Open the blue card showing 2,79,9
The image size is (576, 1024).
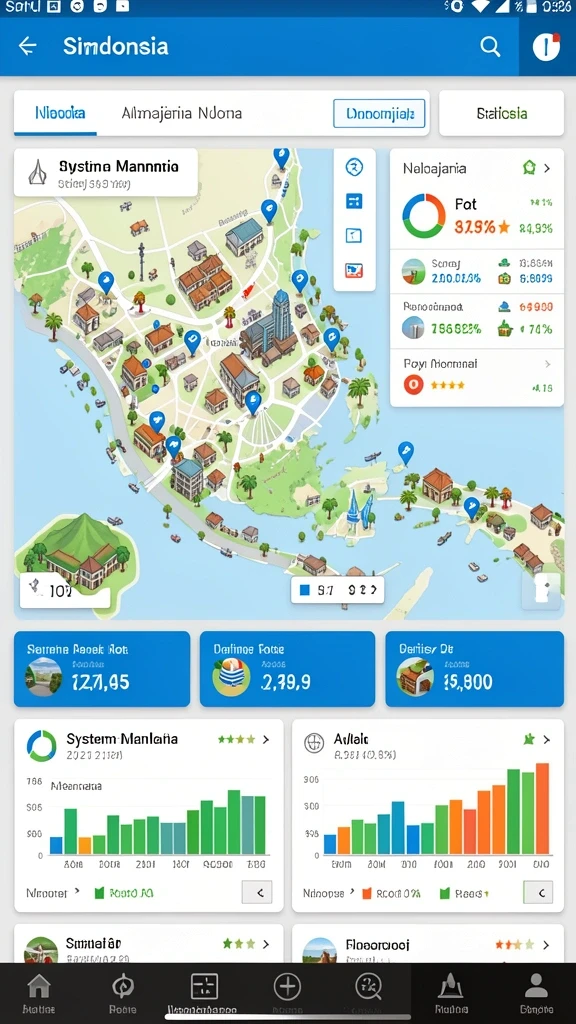(287, 669)
